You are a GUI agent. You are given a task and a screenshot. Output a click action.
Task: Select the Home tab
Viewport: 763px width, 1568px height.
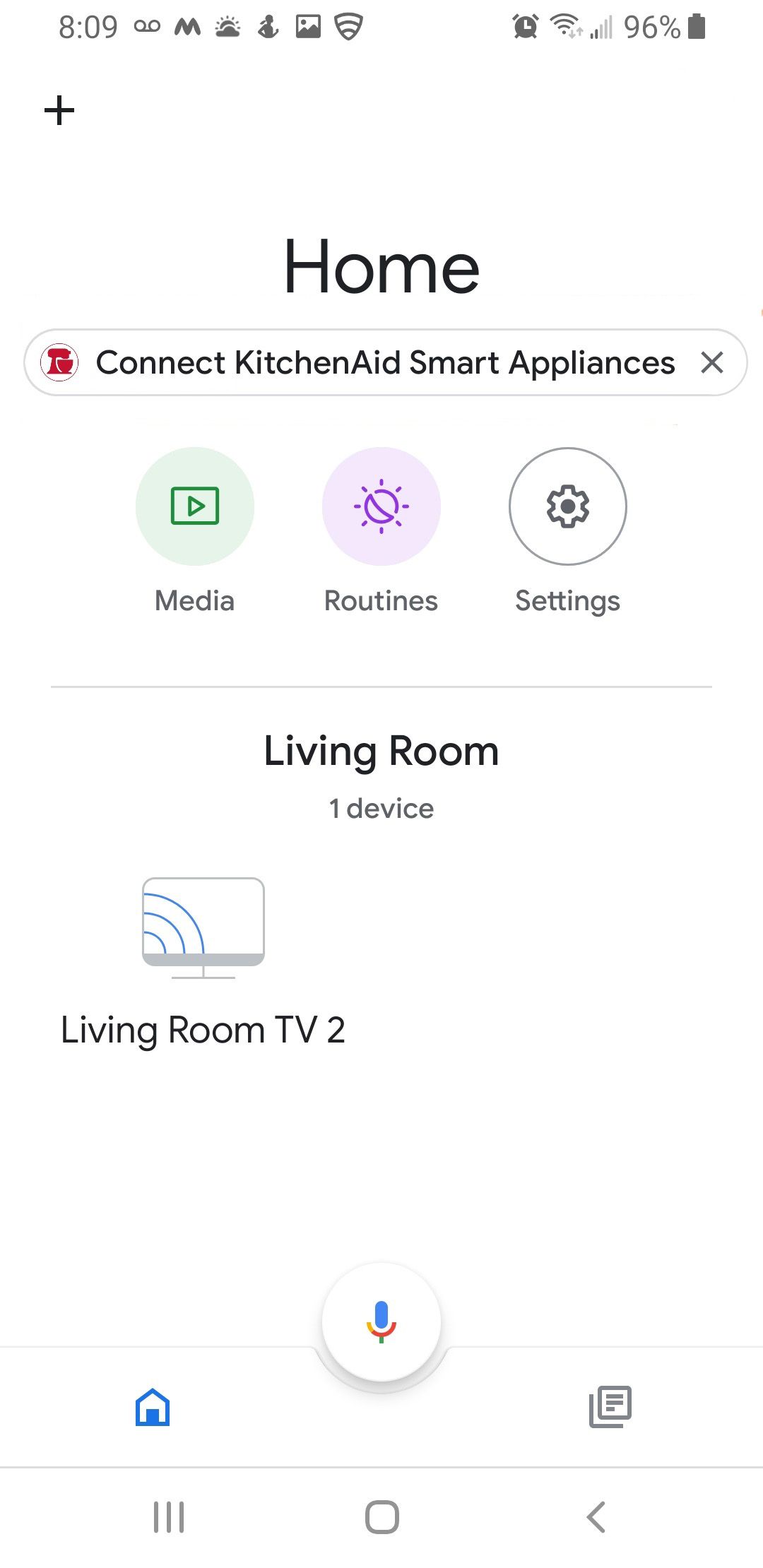point(153,1406)
